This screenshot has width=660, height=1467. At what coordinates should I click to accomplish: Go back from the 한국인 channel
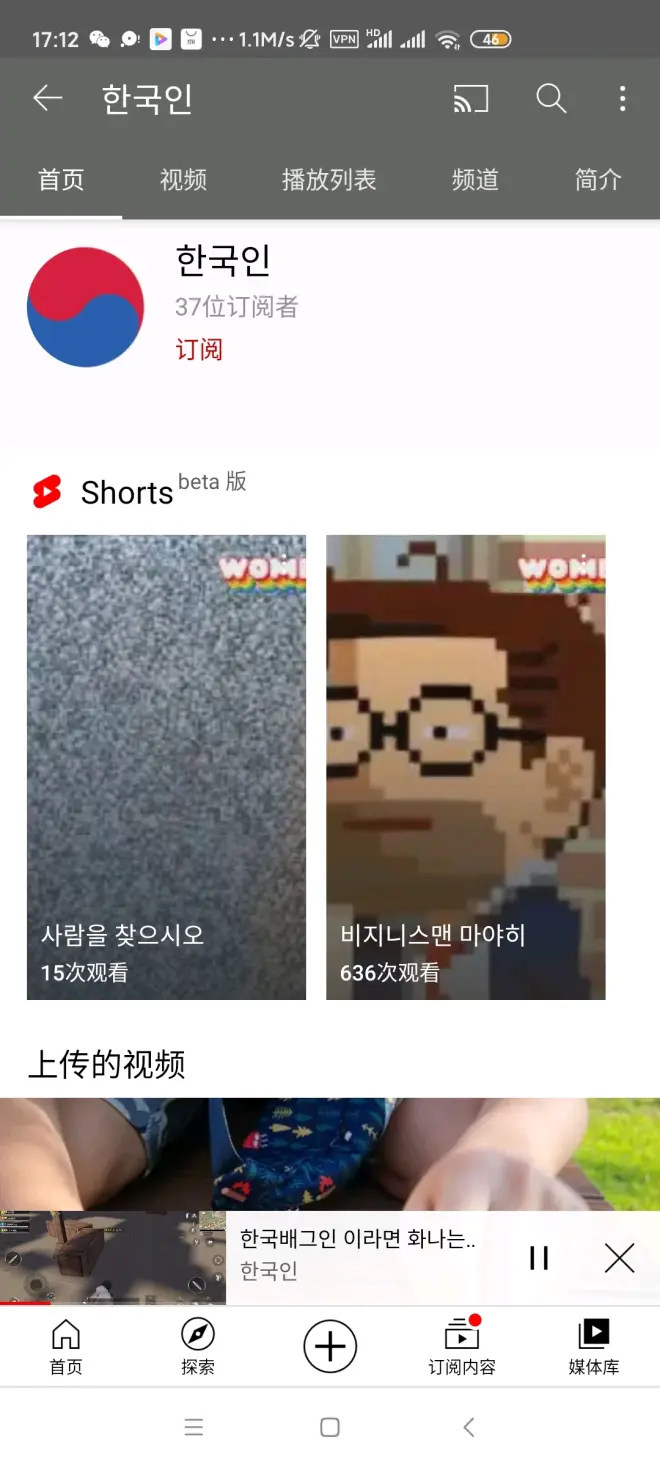pos(47,98)
